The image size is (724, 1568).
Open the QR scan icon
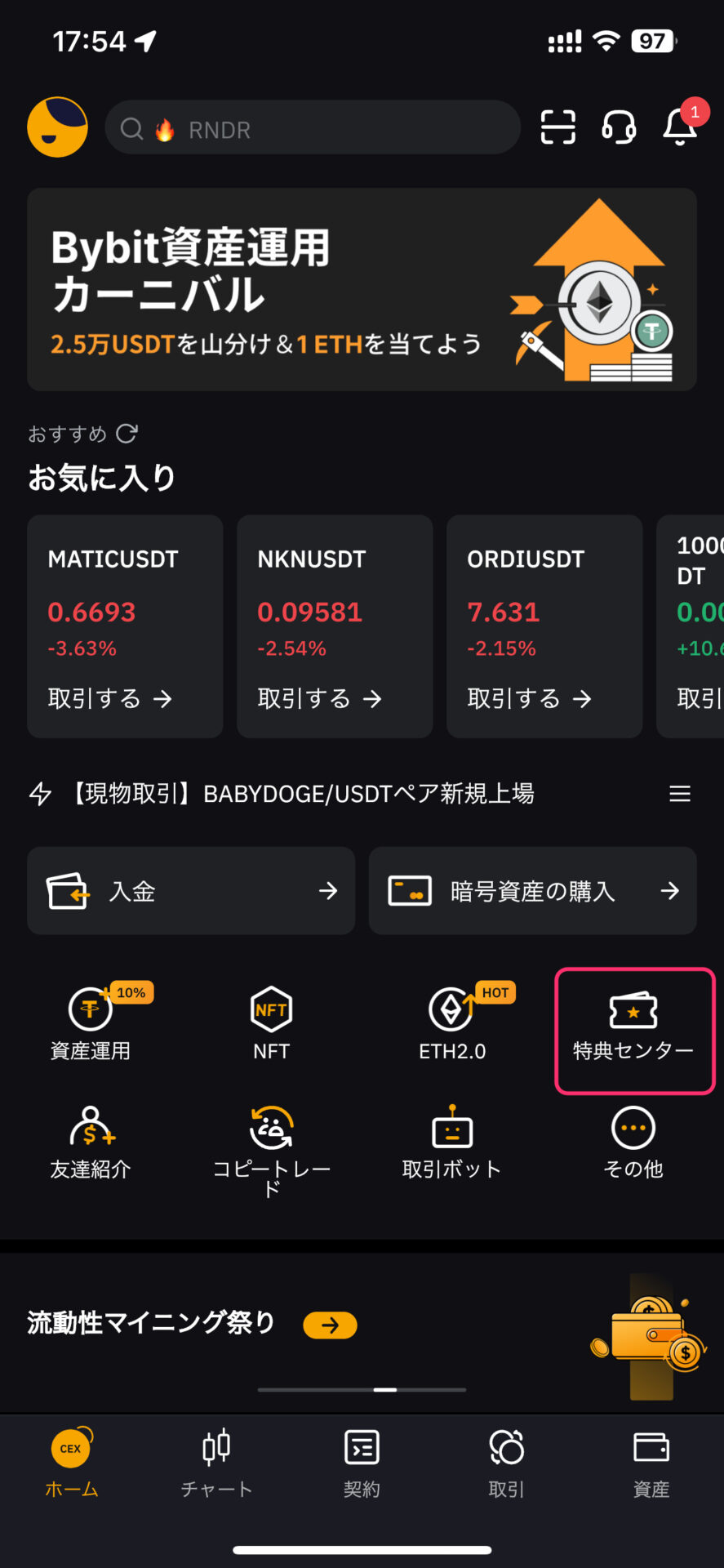(x=558, y=127)
